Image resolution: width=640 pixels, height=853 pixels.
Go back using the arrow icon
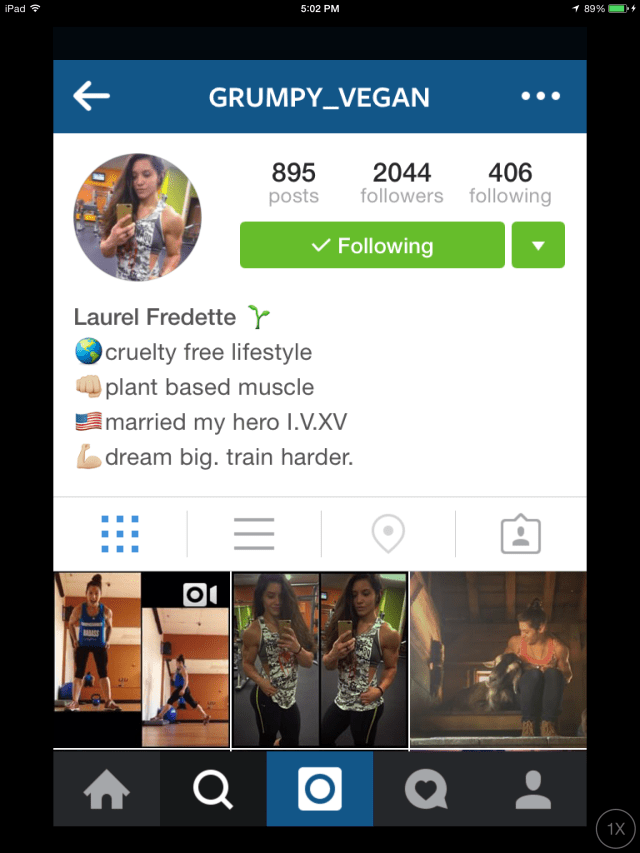pyautogui.click(x=92, y=97)
